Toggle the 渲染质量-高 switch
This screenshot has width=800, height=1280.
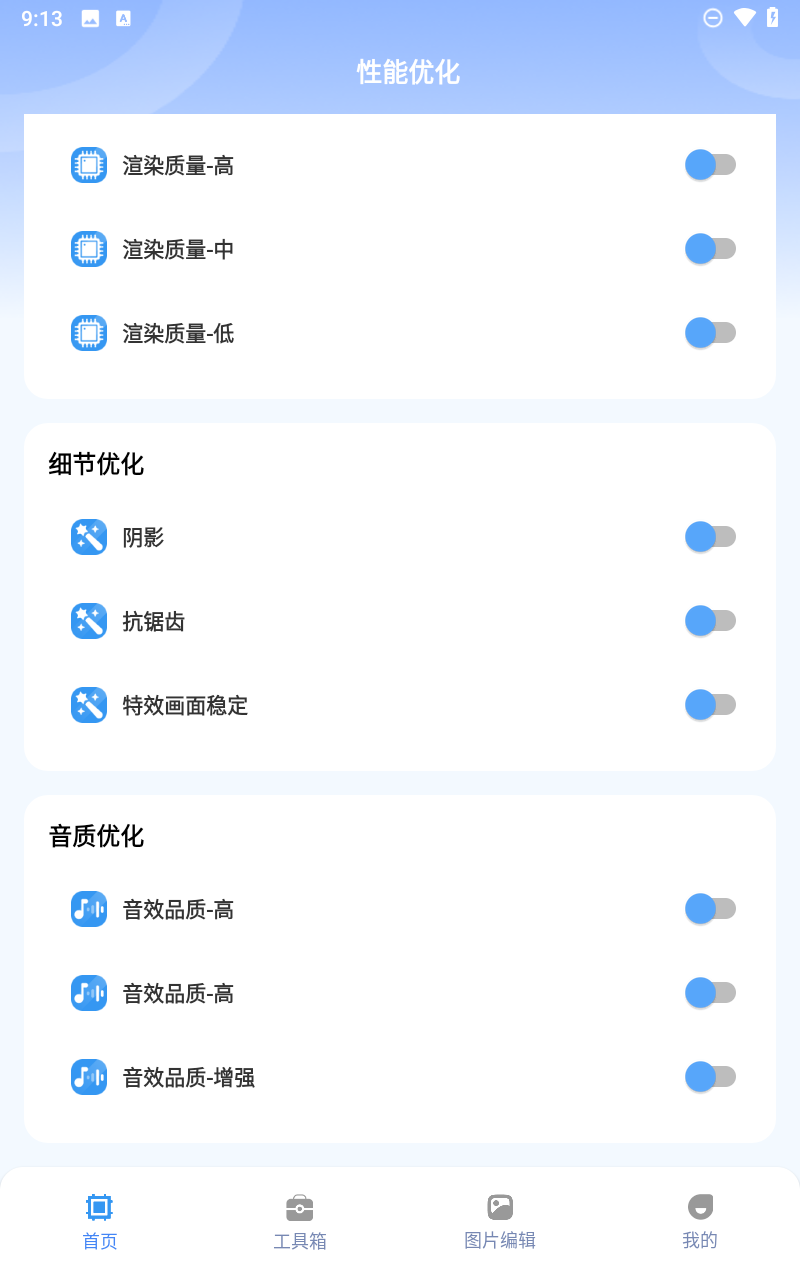[x=710, y=165]
